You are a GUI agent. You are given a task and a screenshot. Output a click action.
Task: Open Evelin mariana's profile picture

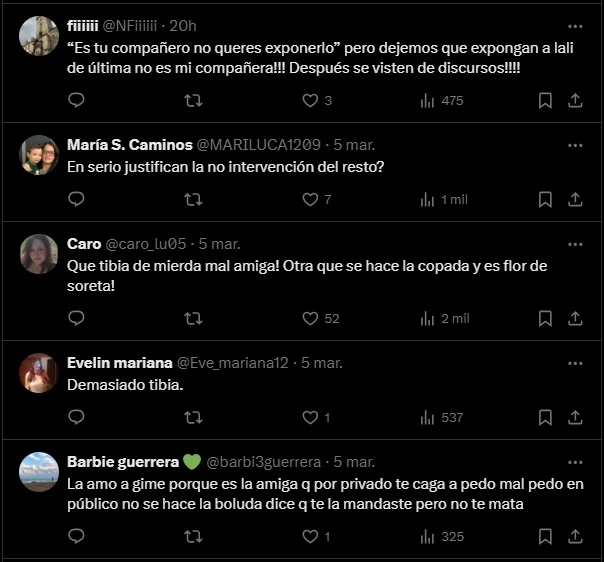click(39, 373)
